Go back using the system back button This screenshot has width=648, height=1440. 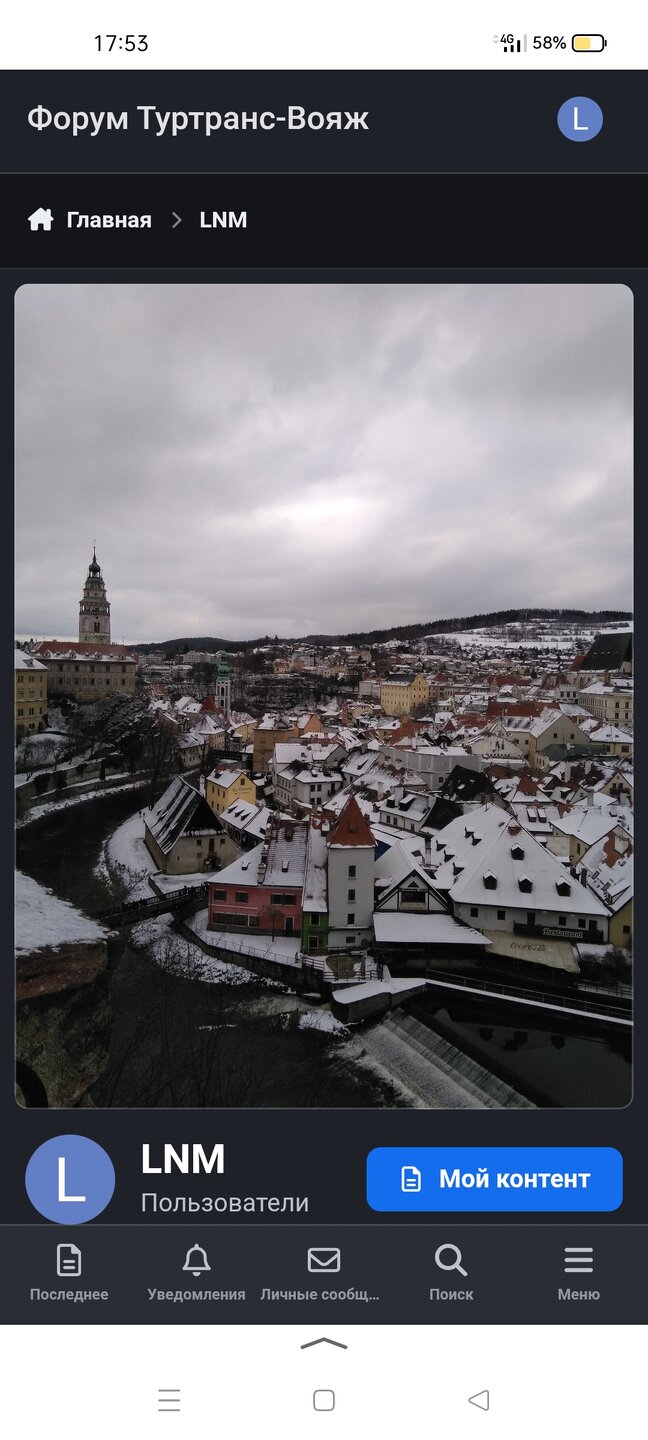click(479, 1400)
